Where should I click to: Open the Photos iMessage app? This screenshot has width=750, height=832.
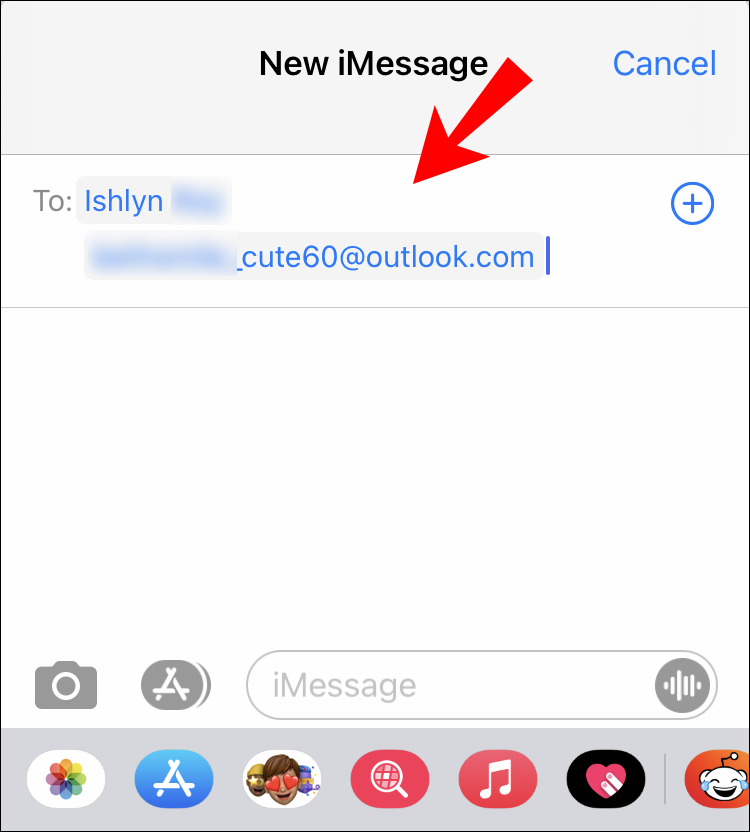[x=66, y=778]
